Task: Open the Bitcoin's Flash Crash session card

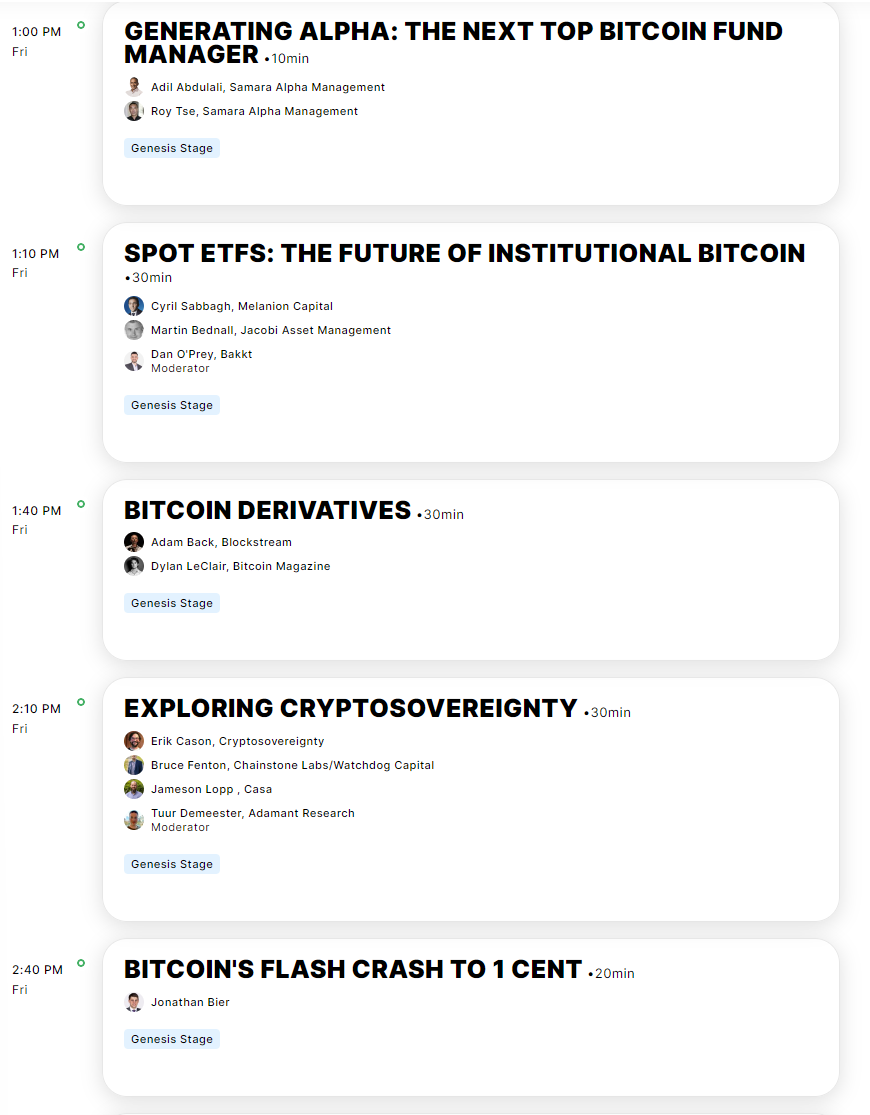Action: coord(352,969)
